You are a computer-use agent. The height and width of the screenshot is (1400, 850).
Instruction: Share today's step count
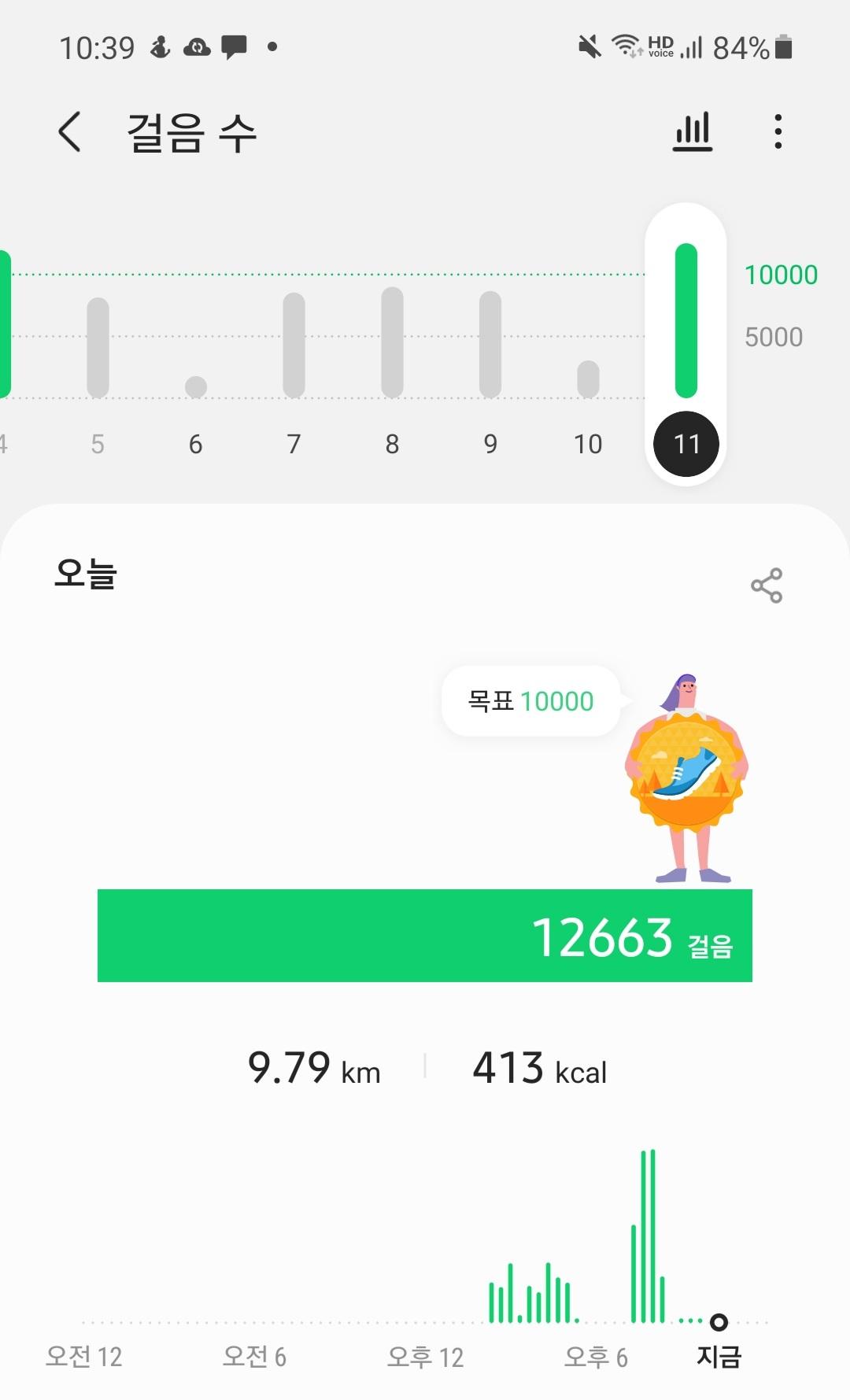click(767, 585)
